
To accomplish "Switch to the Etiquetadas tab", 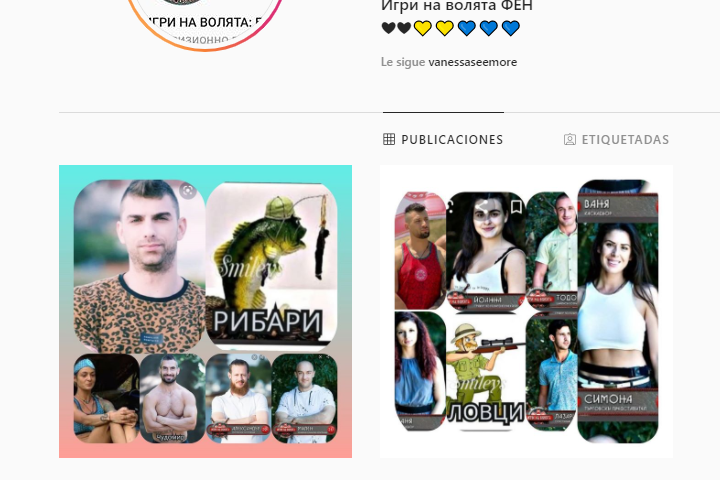I will pos(616,140).
